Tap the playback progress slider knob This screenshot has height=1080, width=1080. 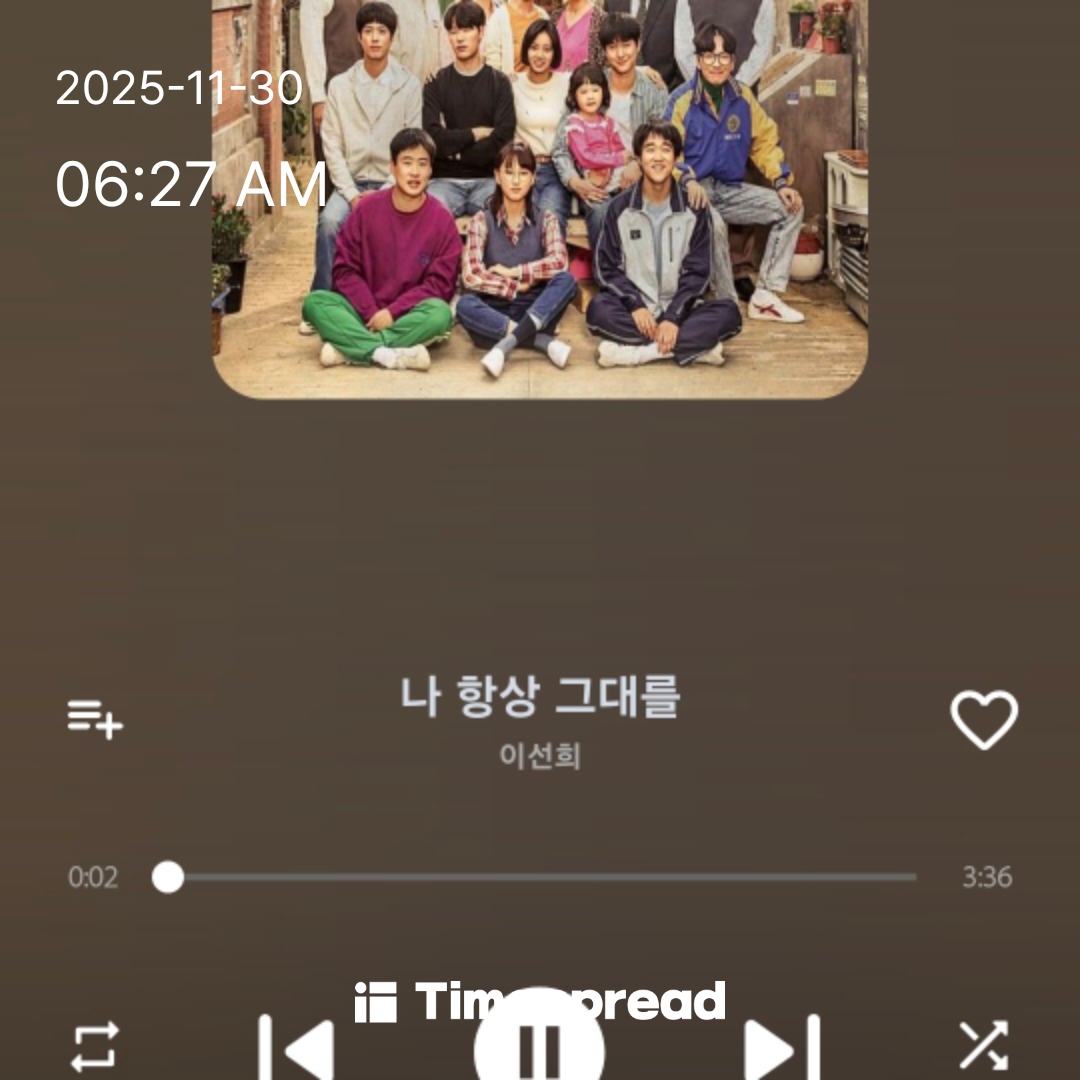[x=168, y=877]
